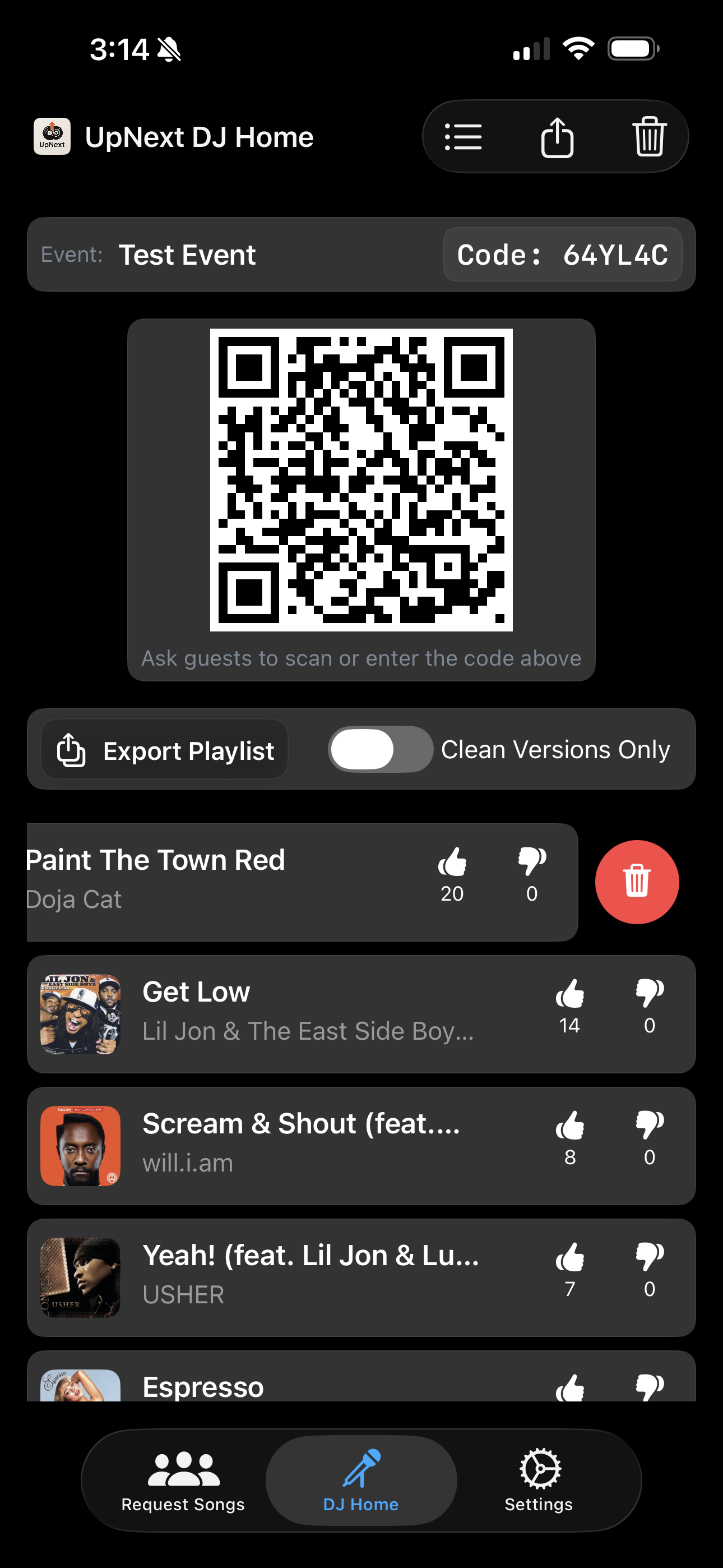Tap the event code 64YL4C box

pos(562,255)
